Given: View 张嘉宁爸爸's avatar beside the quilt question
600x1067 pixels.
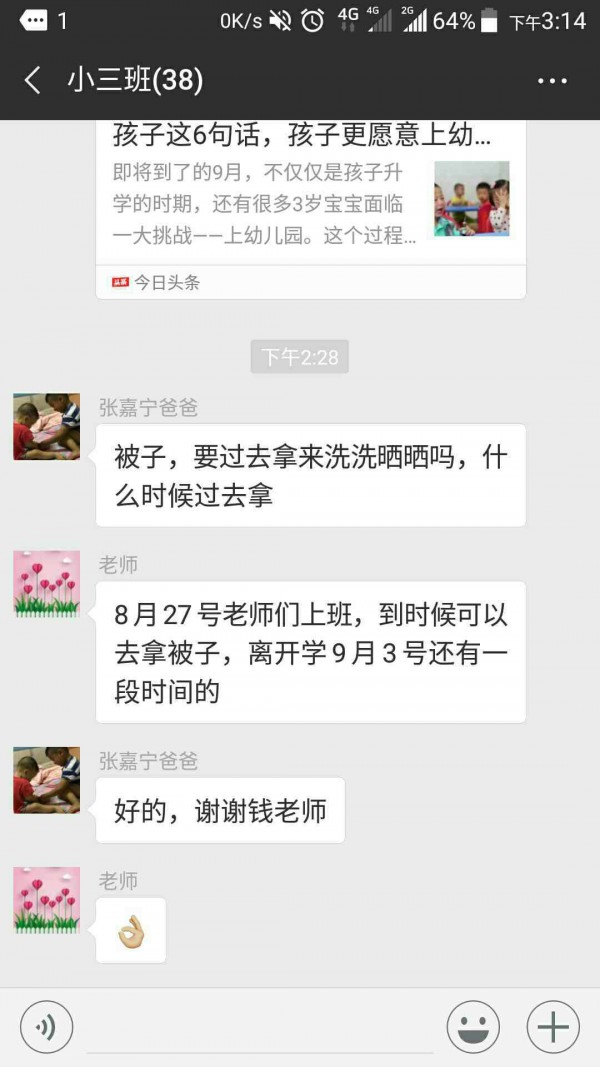Looking at the screenshot, I should point(46,427).
